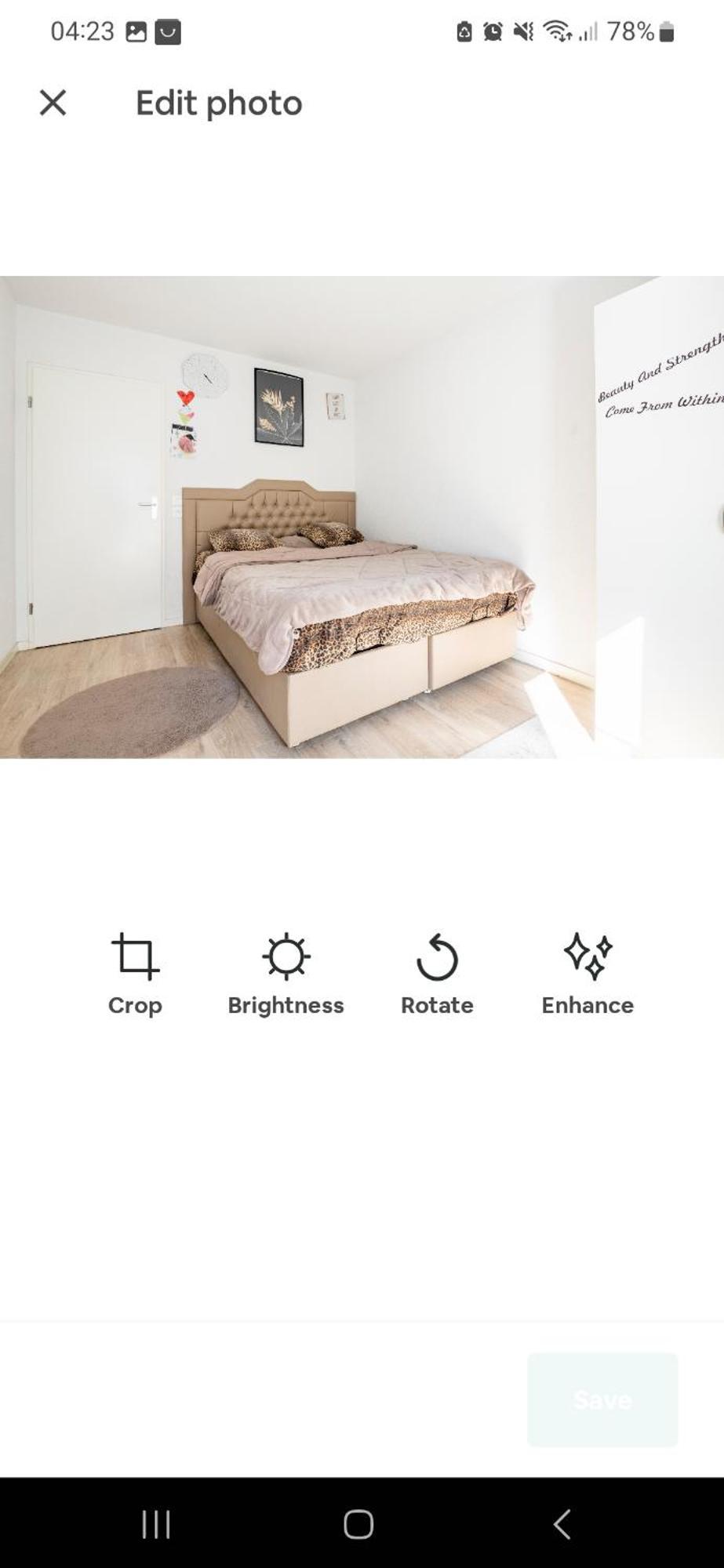Viewport: 724px width, 1568px height.
Task: Go back with system back button
Action: (x=562, y=1524)
